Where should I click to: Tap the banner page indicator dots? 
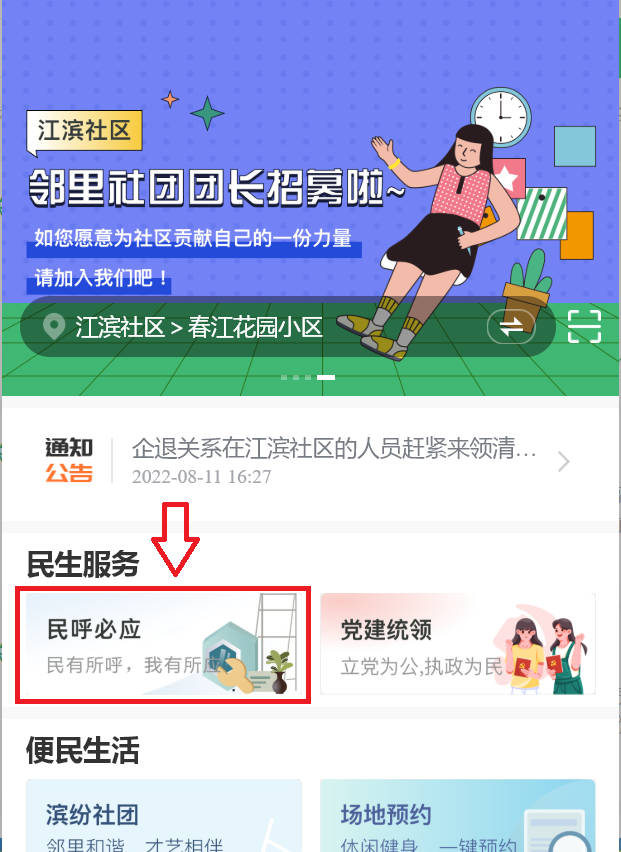(308, 377)
